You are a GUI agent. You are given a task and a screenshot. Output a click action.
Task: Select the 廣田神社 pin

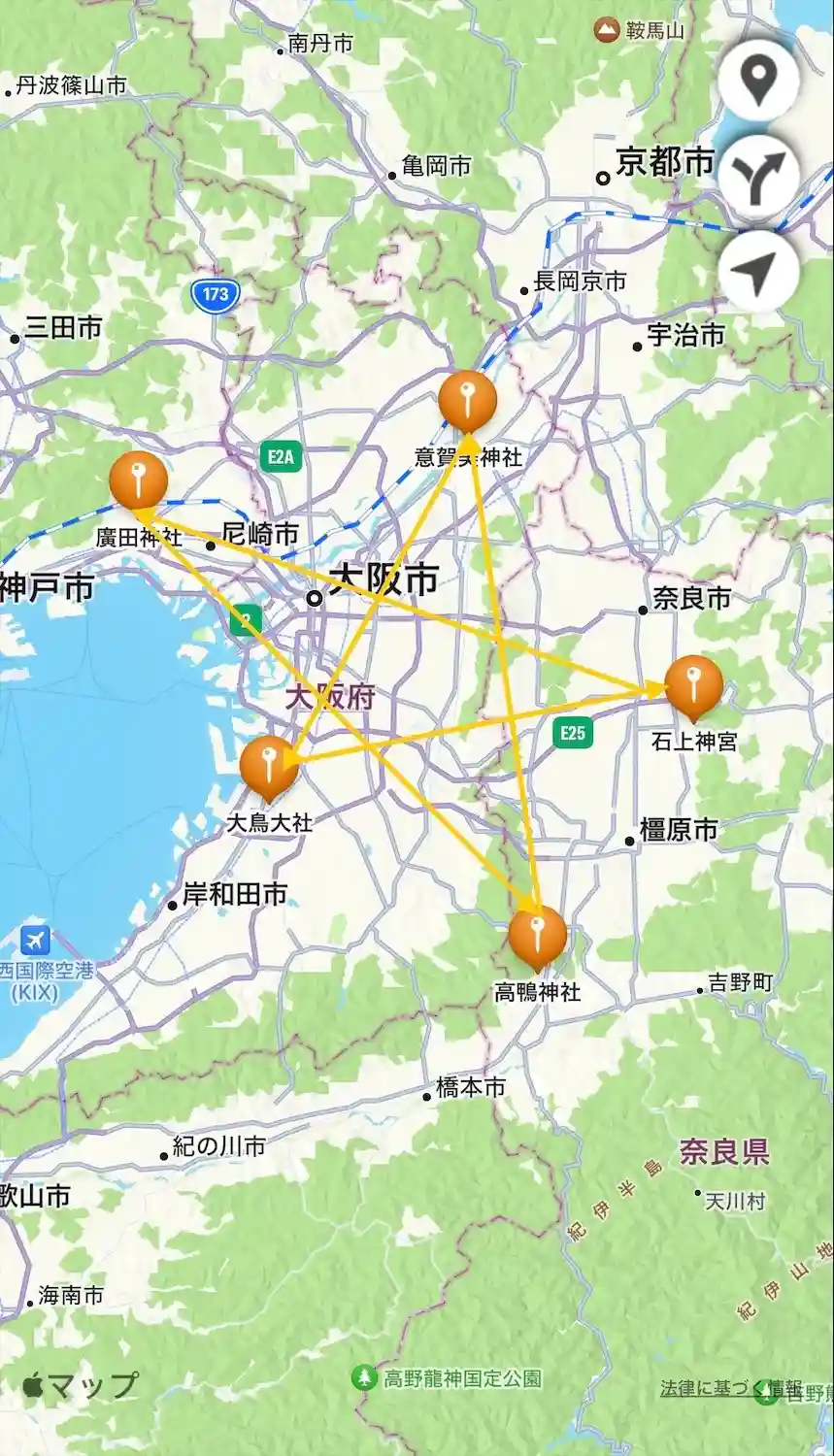138,480
